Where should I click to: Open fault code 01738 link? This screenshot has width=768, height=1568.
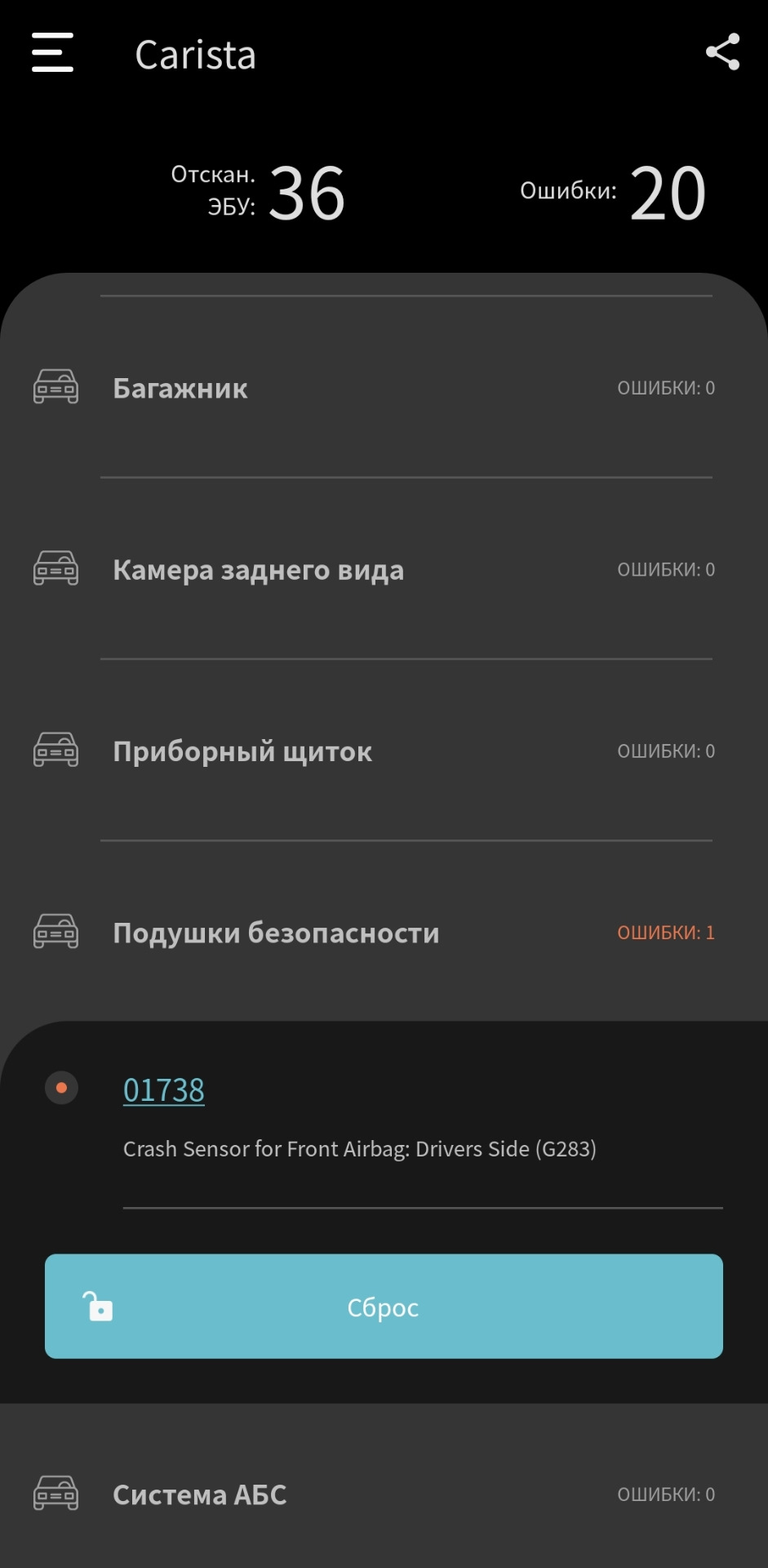(164, 1090)
